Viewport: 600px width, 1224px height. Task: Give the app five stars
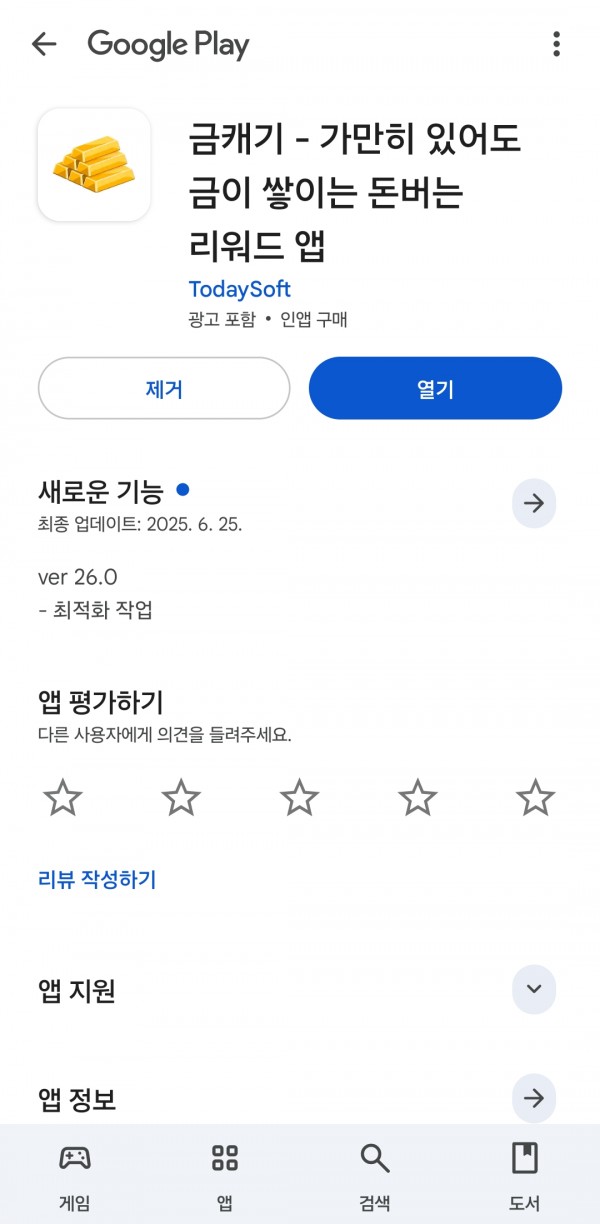click(x=535, y=797)
